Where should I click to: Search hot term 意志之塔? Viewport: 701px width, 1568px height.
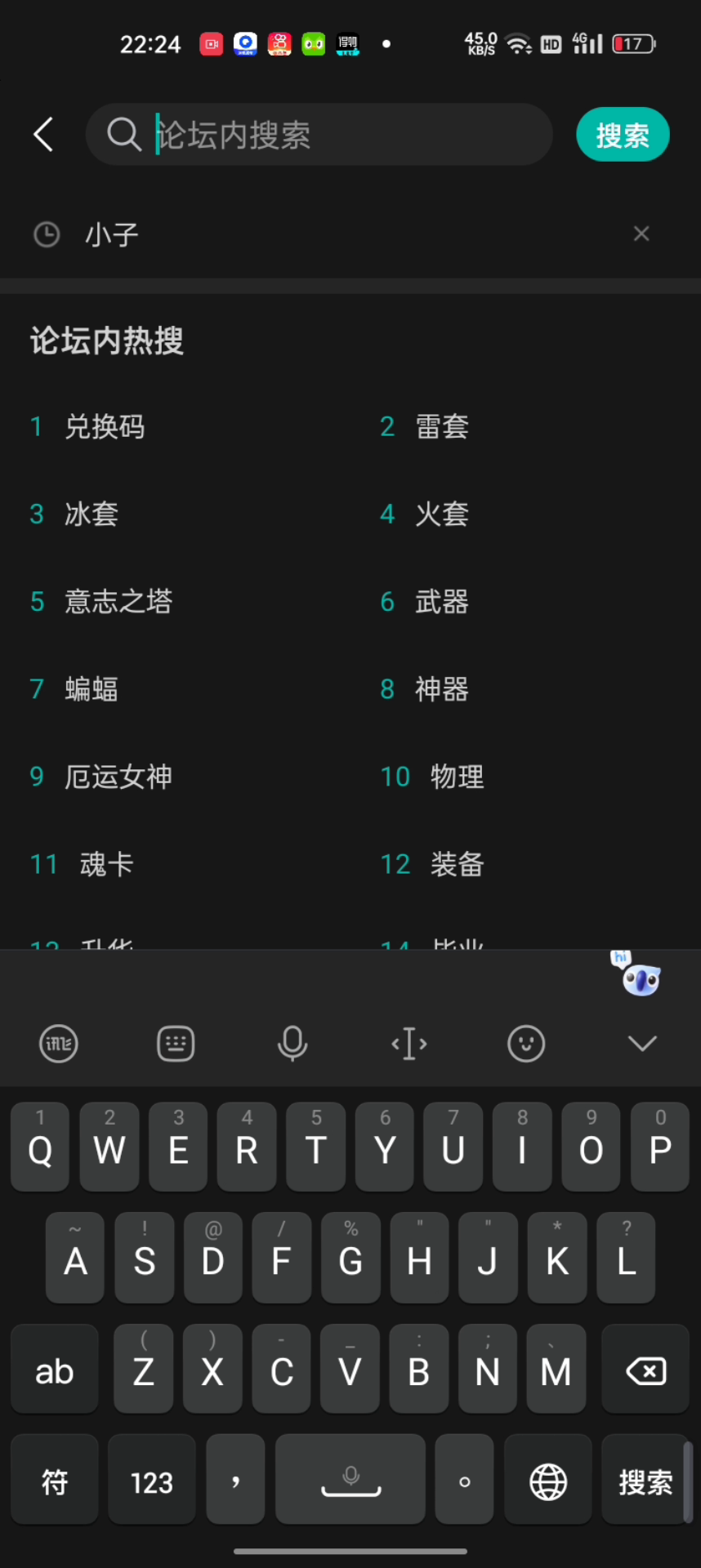click(118, 602)
